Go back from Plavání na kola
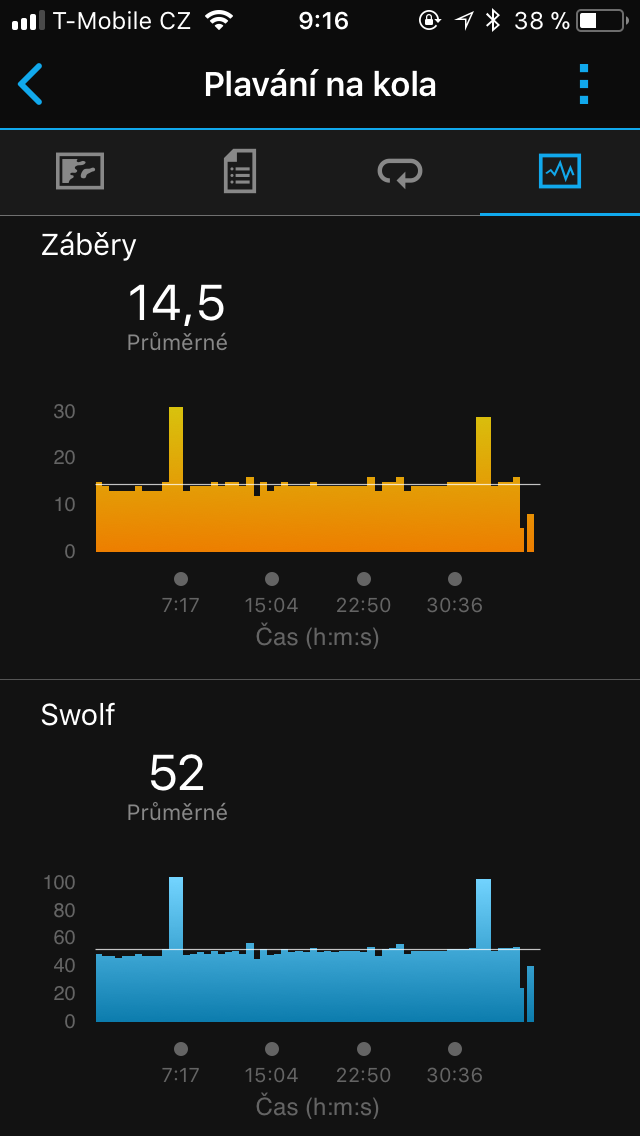Screen dimensions: 640x1136 31,84
